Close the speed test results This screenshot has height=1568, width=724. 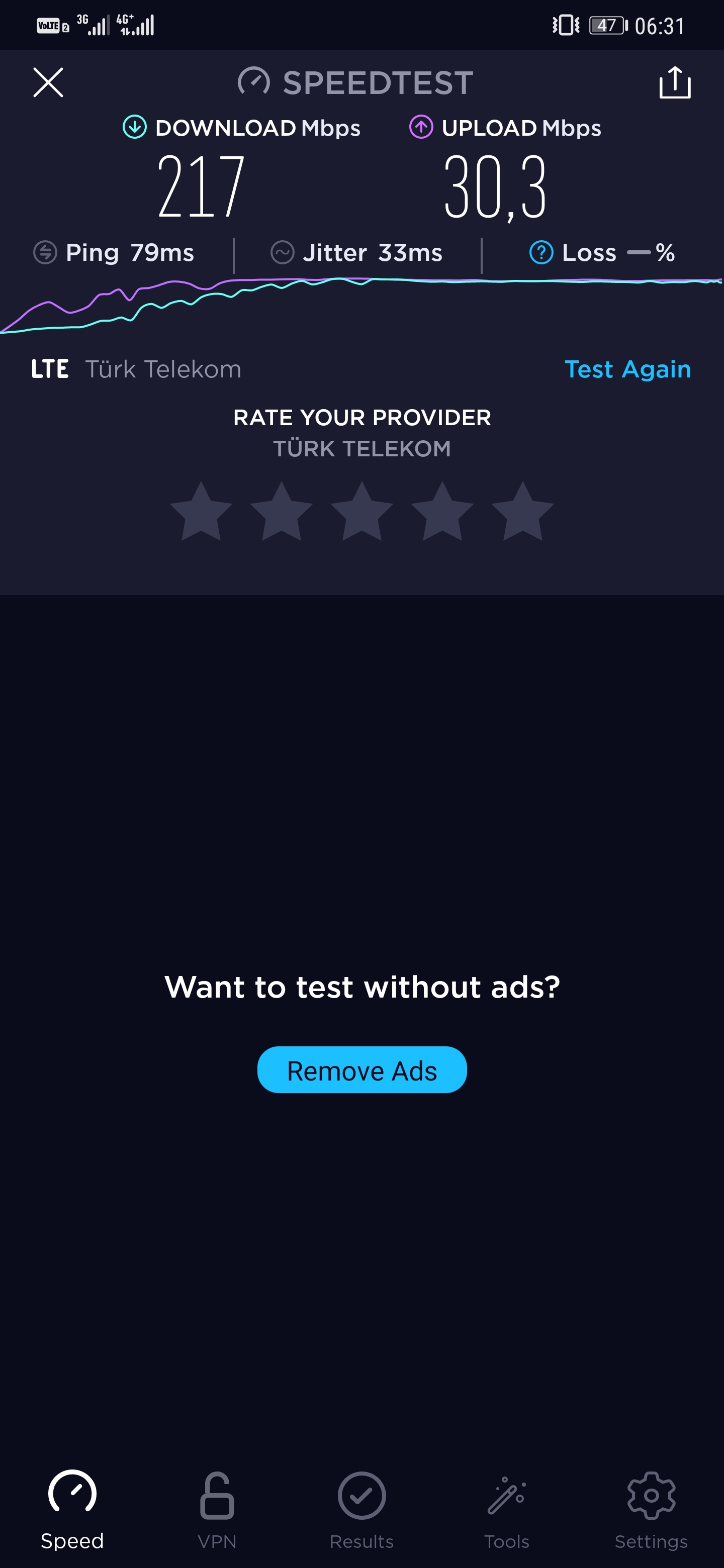point(48,82)
